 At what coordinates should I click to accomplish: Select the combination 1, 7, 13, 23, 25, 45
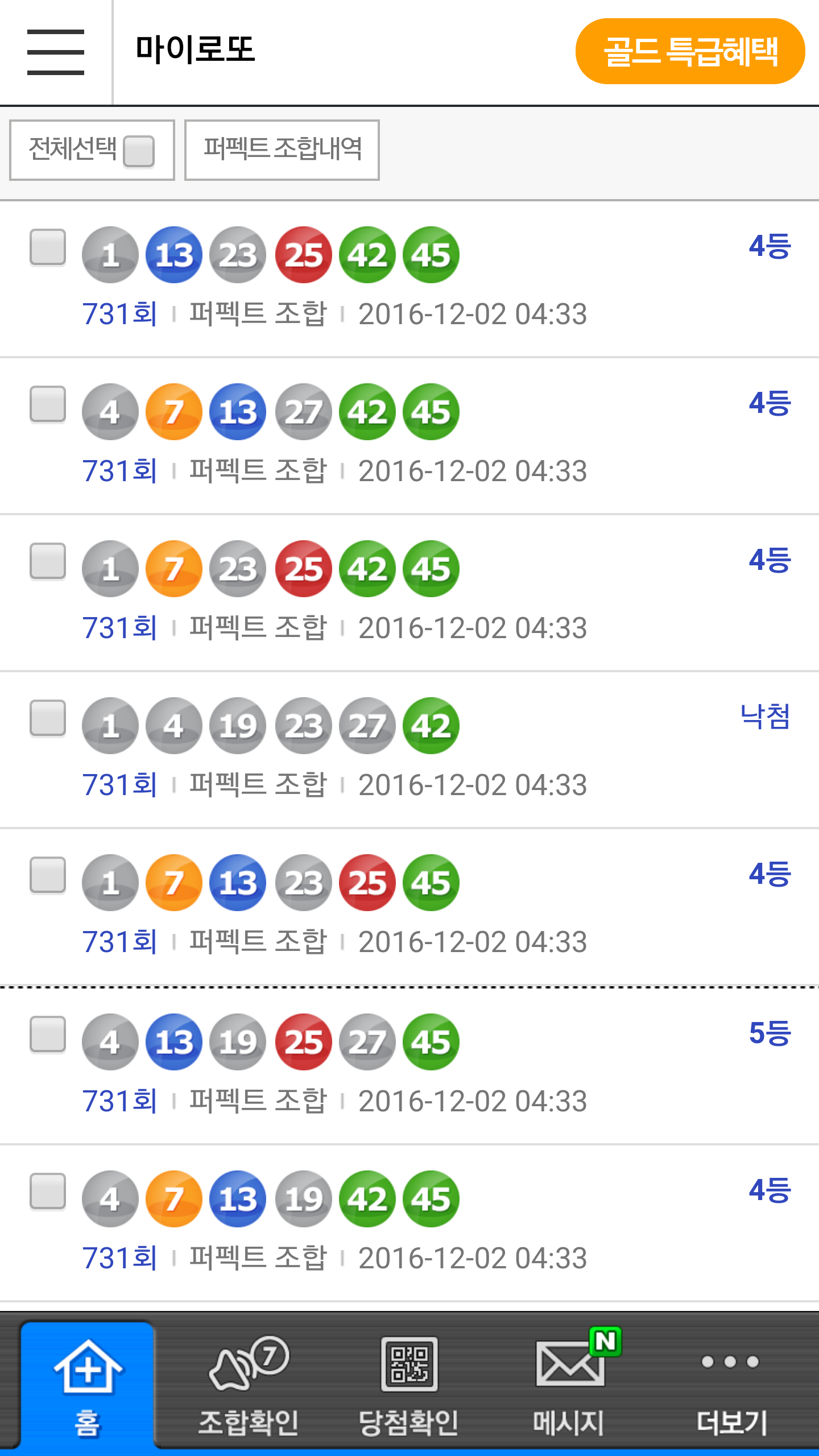pyautogui.click(x=48, y=875)
